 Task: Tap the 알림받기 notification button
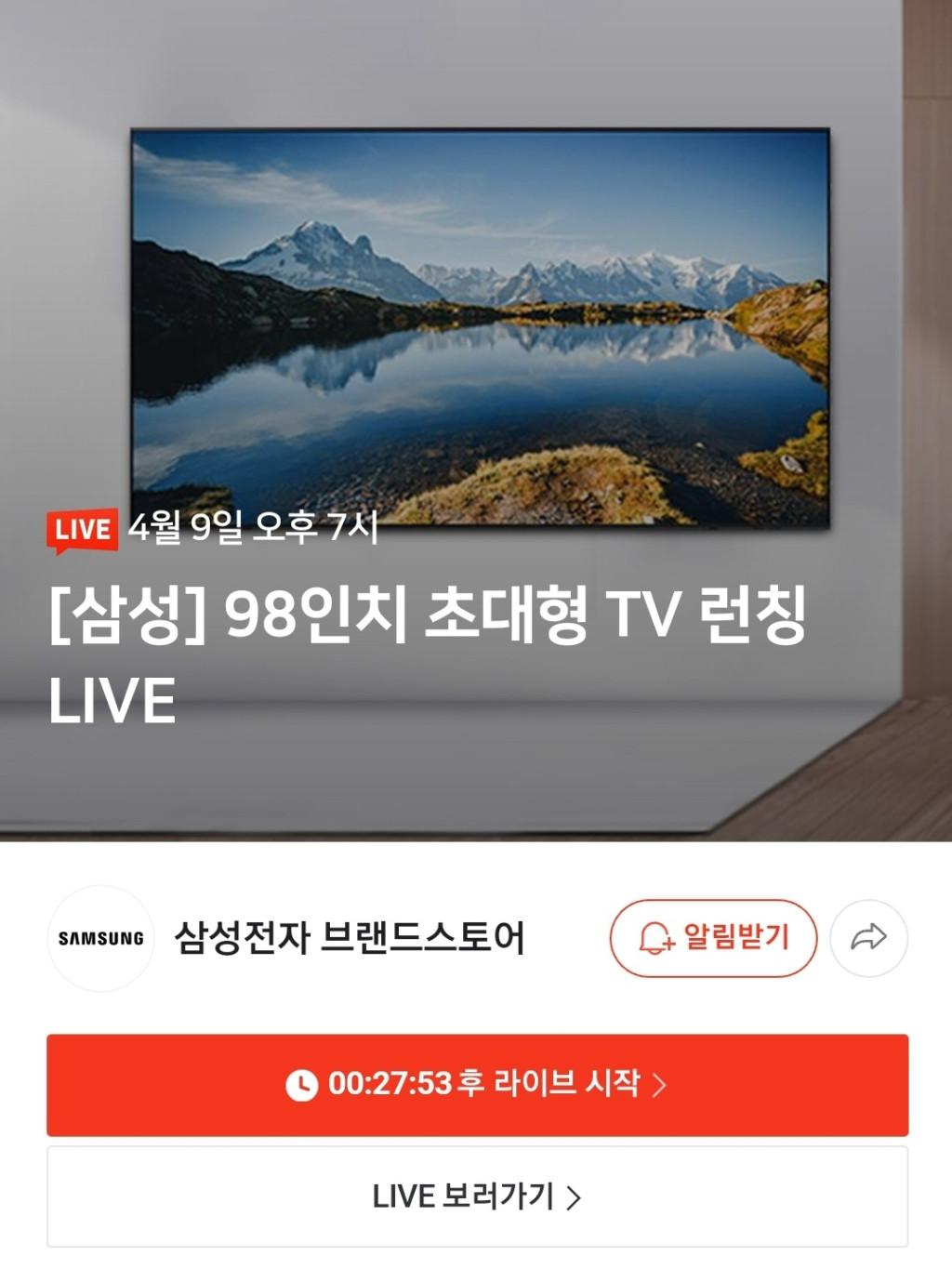pyautogui.click(x=713, y=938)
